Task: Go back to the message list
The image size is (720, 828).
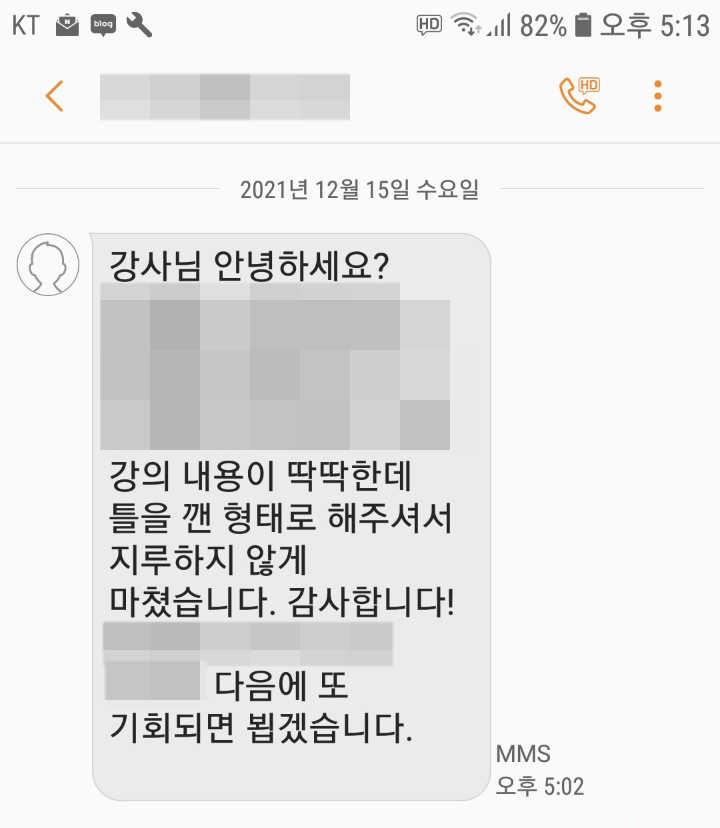Action: 54,96
